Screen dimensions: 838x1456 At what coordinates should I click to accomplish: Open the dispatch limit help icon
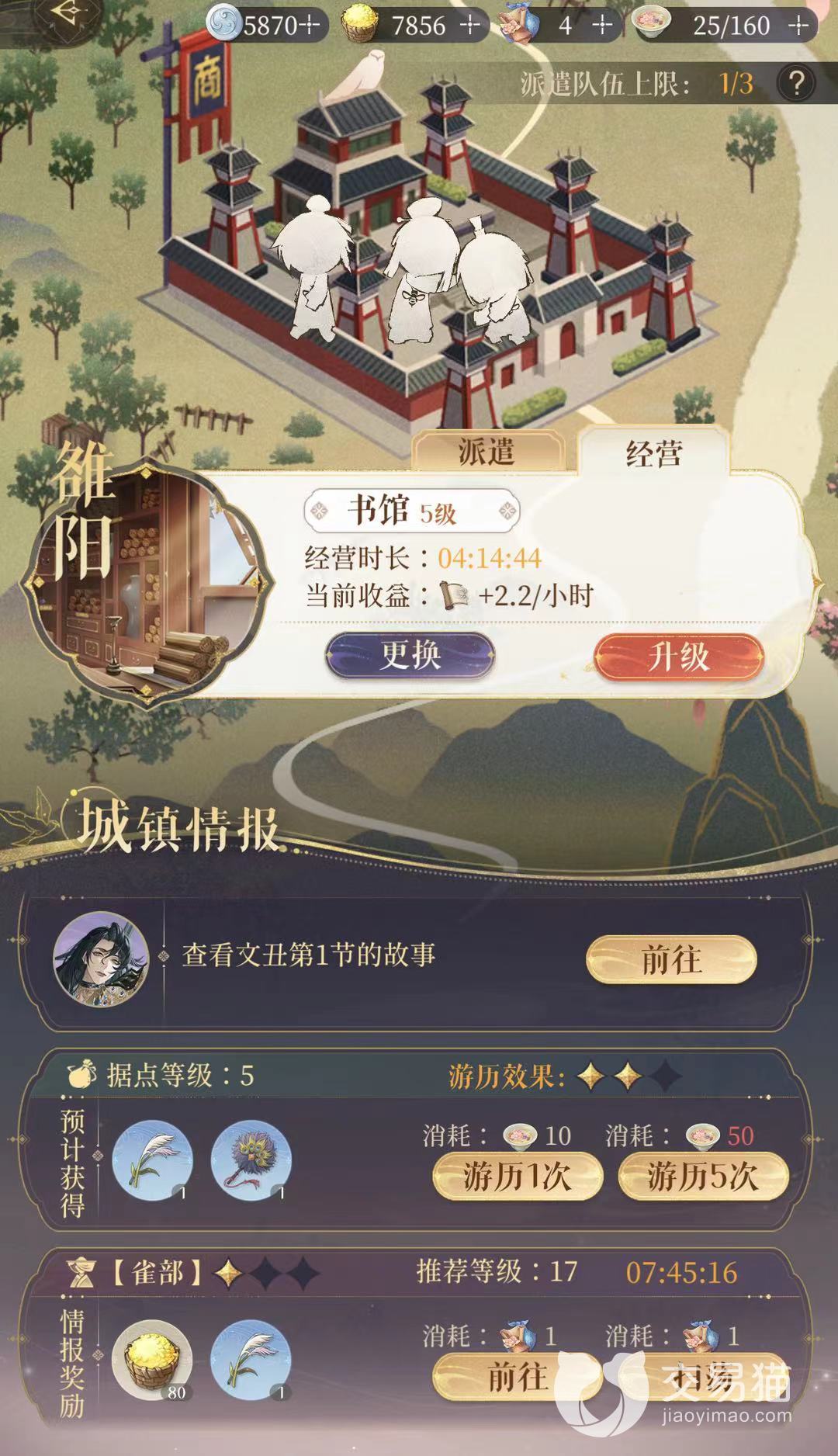pos(796,82)
